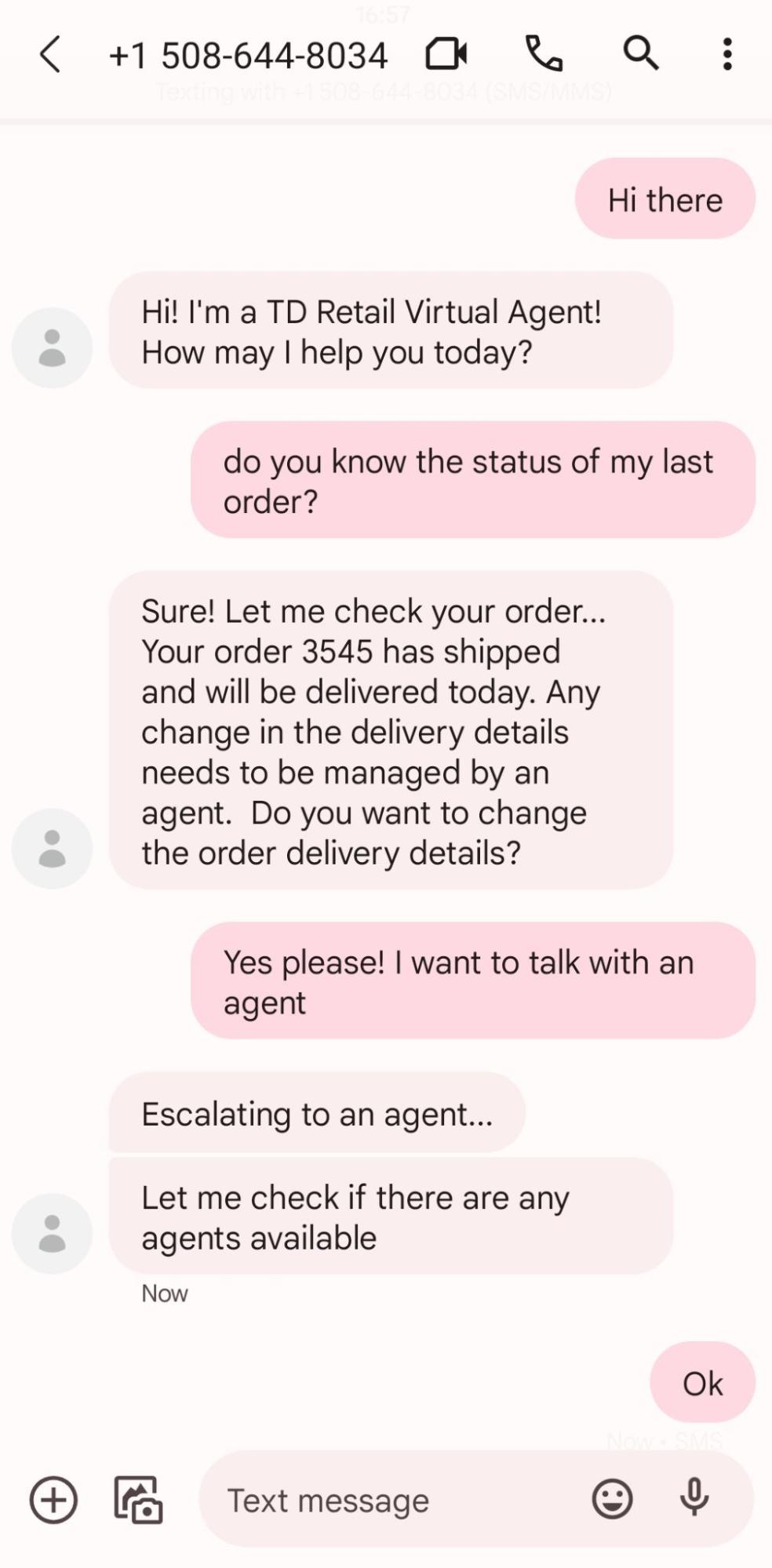This screenshot has height=1568, width=772.
Task: Open the plus attachment options
Action: (x=53, y=1500)
